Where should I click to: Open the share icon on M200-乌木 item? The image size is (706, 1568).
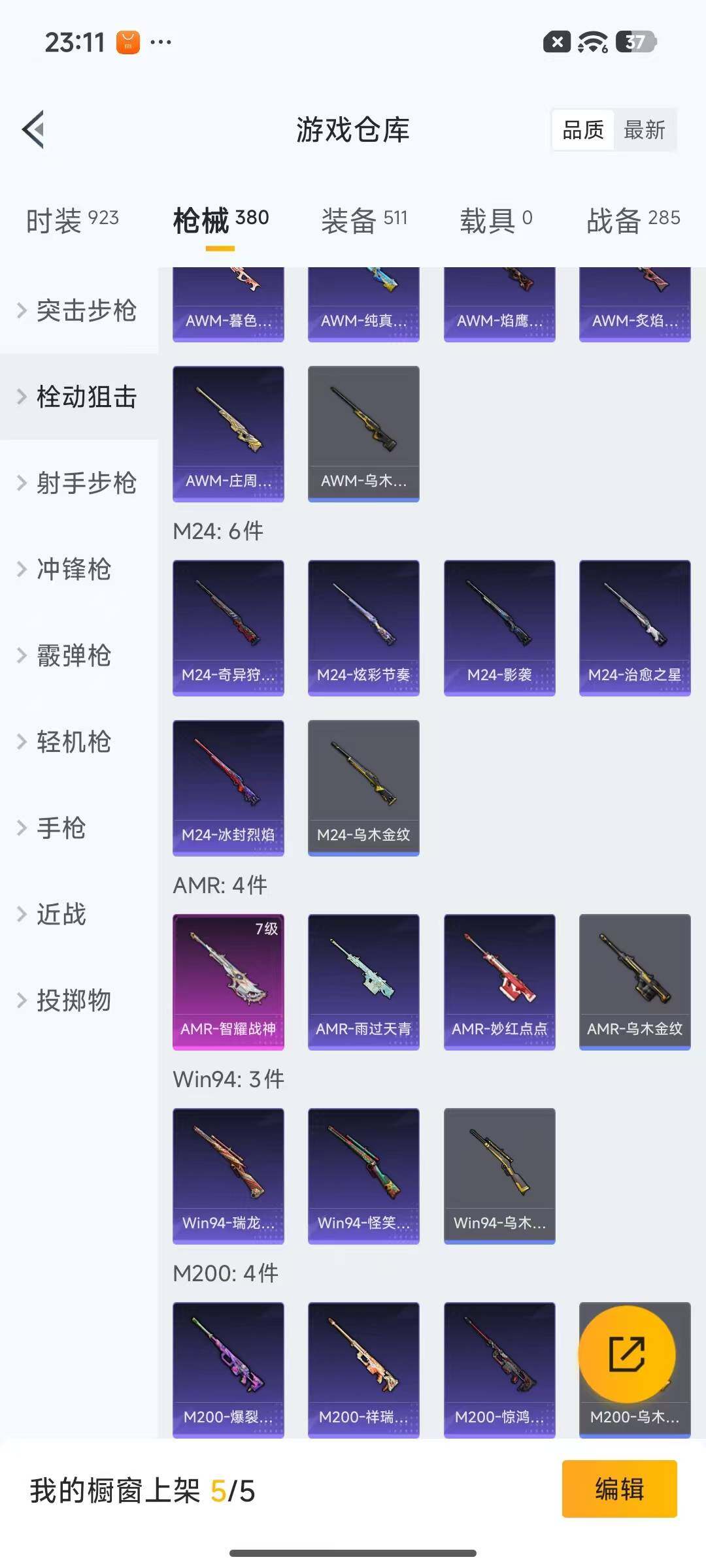[x=624, y=1354]
